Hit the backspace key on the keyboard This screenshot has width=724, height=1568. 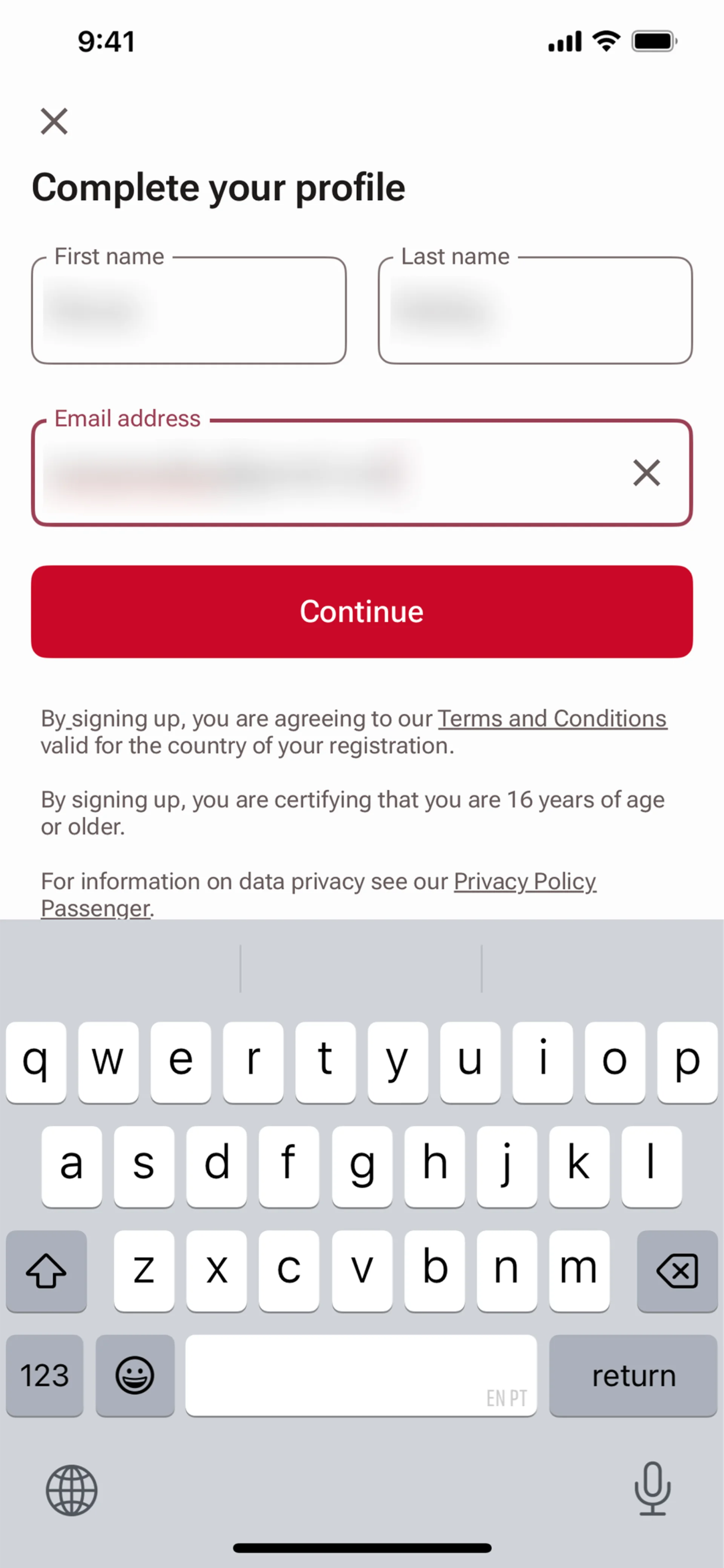[676, 1271]
